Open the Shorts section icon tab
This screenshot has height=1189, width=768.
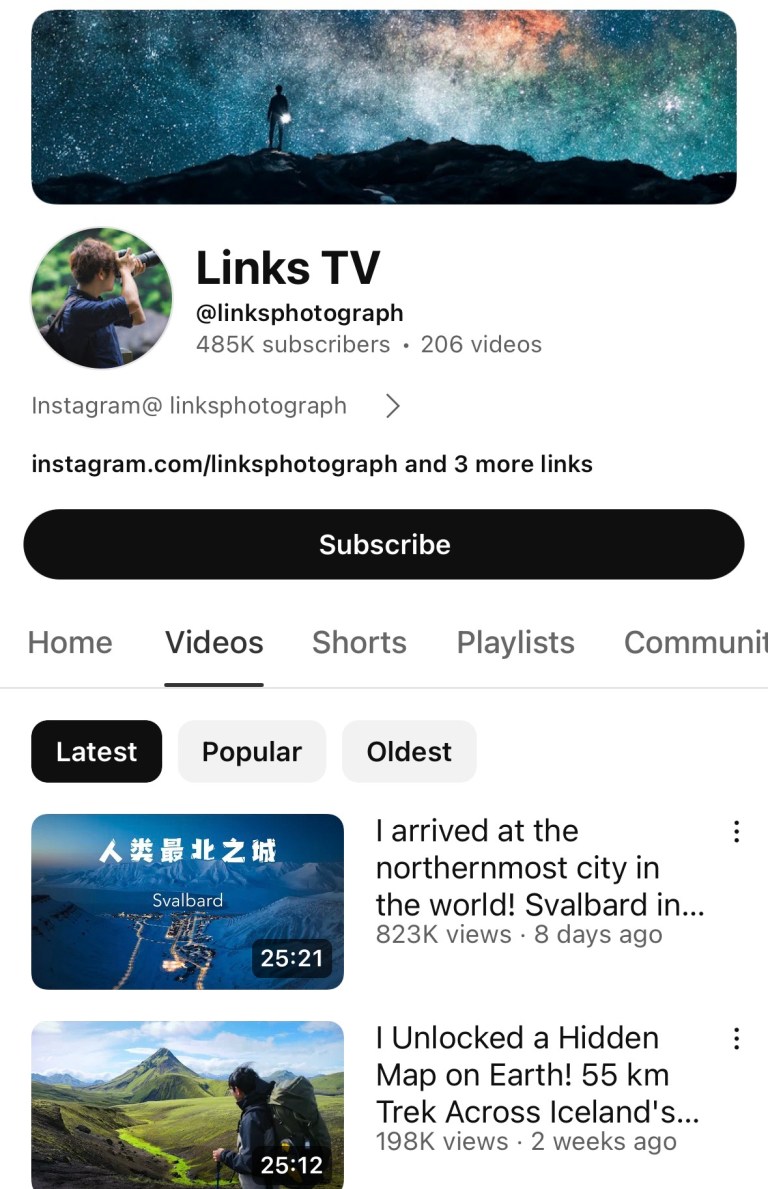[359, 643]
